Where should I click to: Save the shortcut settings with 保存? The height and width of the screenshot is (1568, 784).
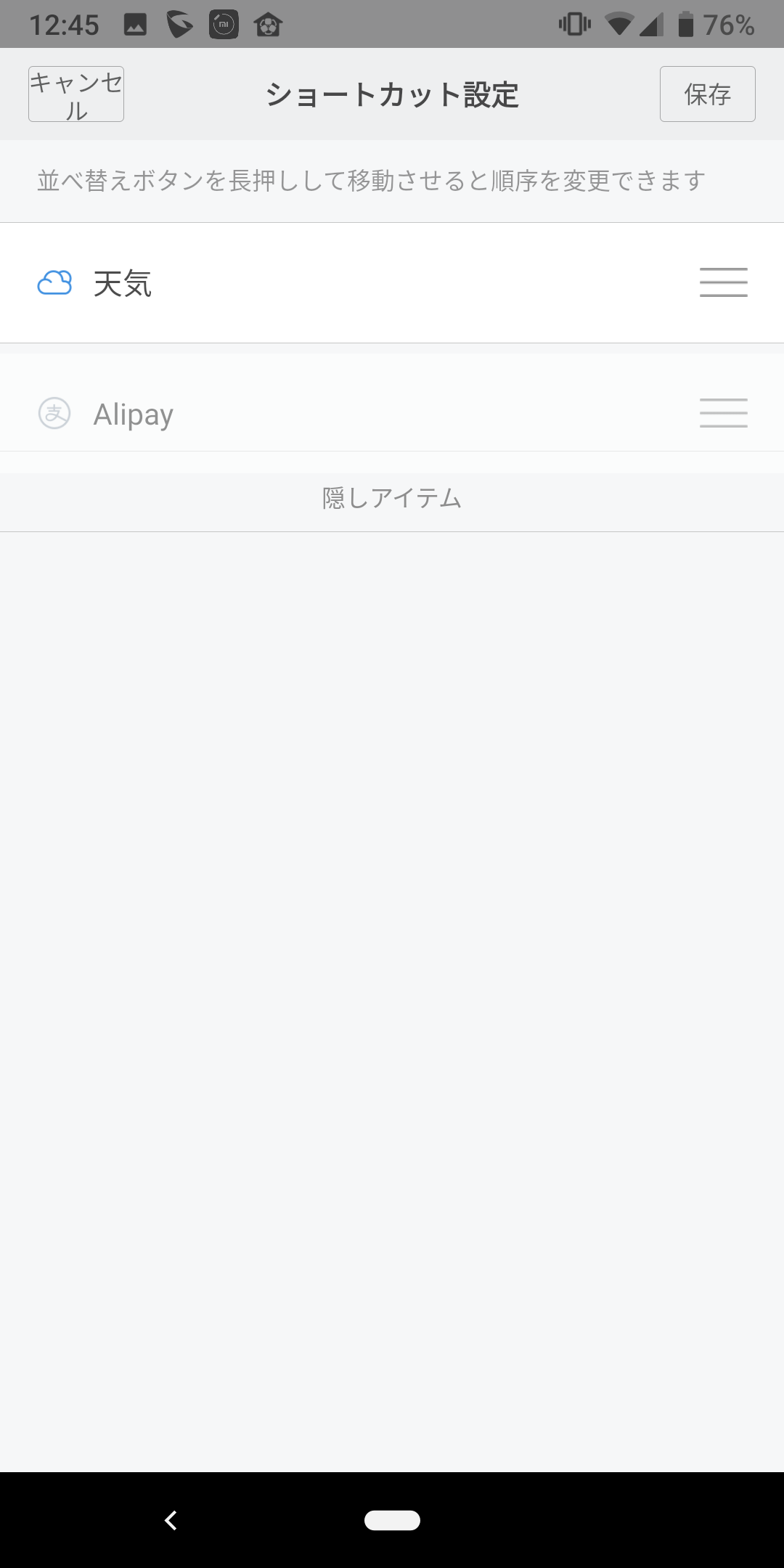coord(707,94)
